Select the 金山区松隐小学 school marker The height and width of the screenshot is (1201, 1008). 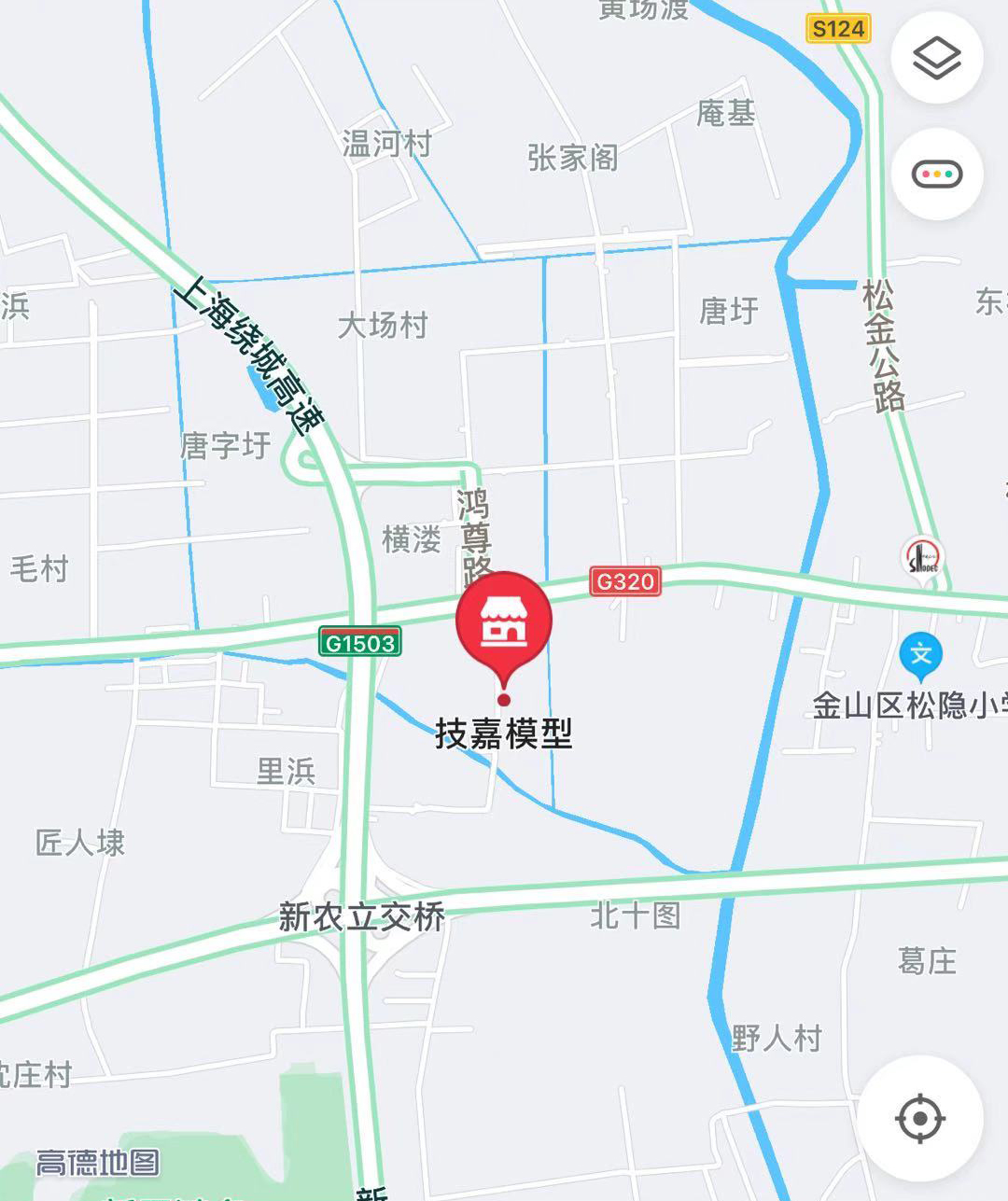(920, 654)
